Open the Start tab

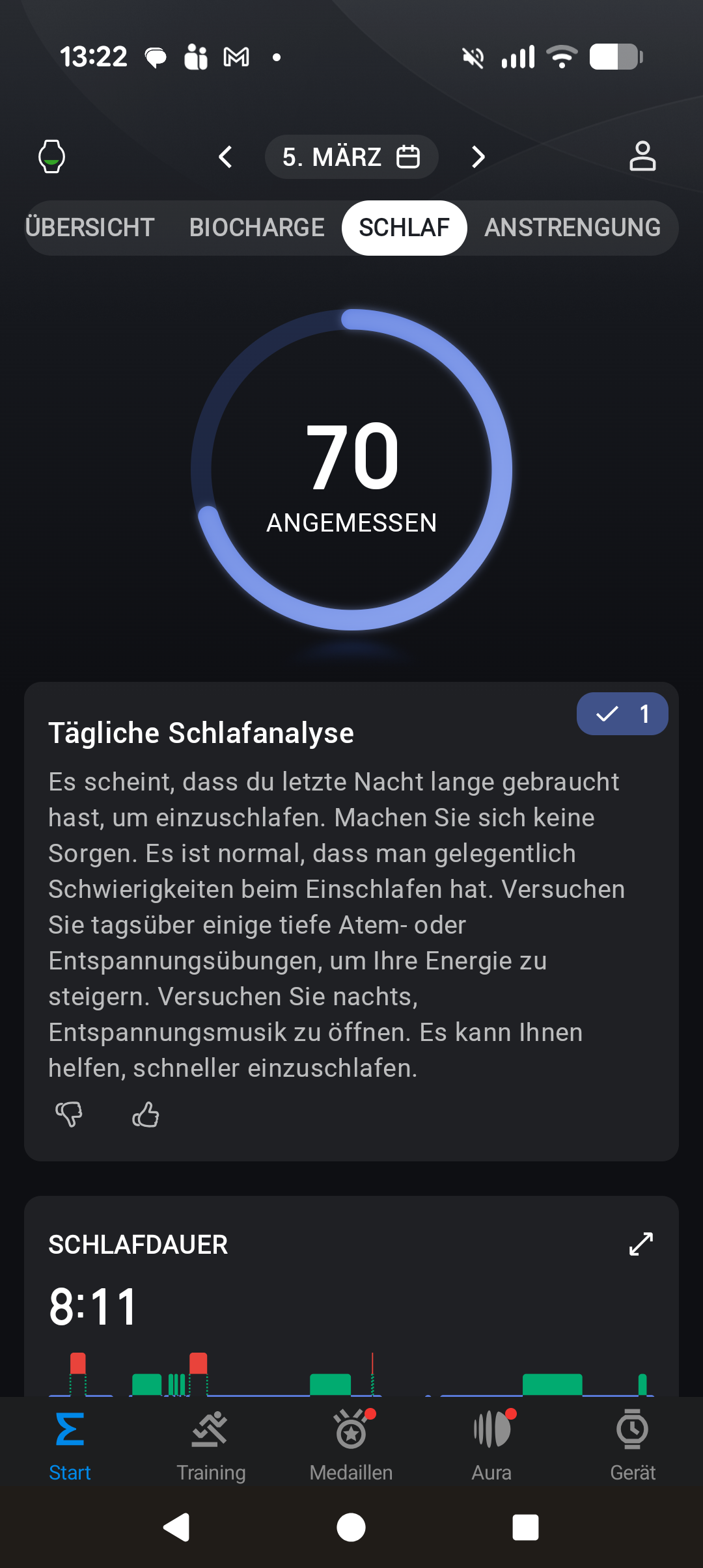pyautogui.click(x=70, y=1442)
